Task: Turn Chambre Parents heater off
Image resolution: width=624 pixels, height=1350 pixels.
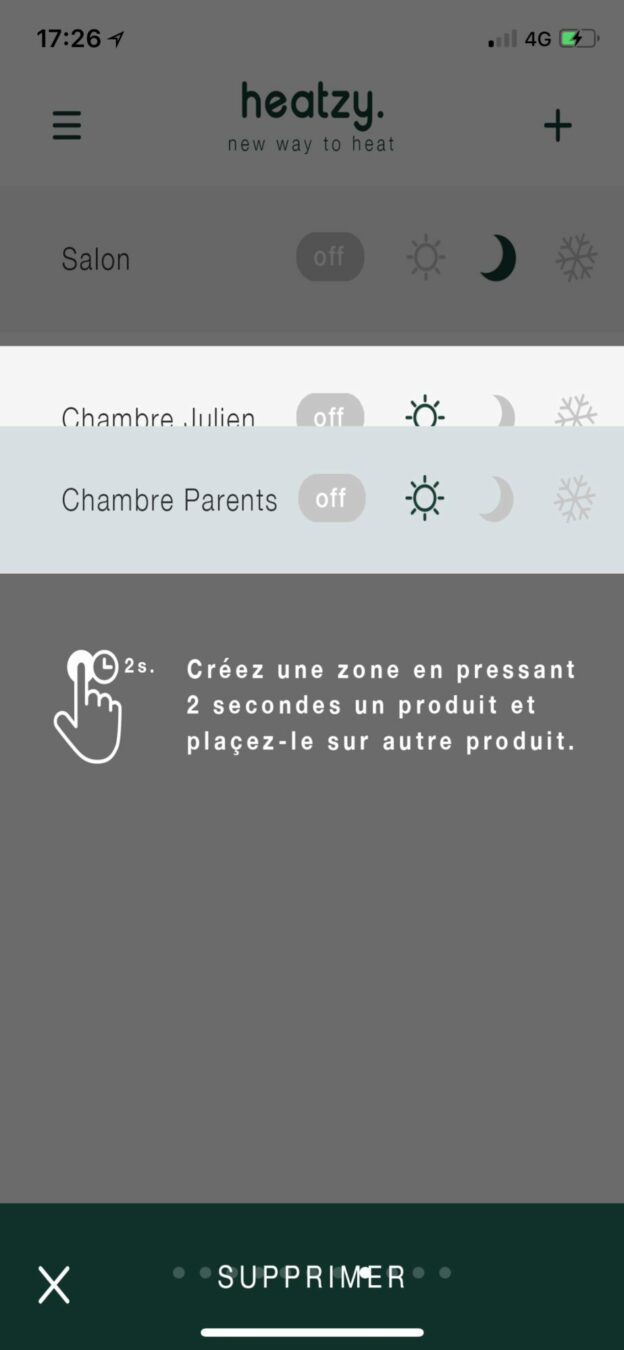Action: 331,498
